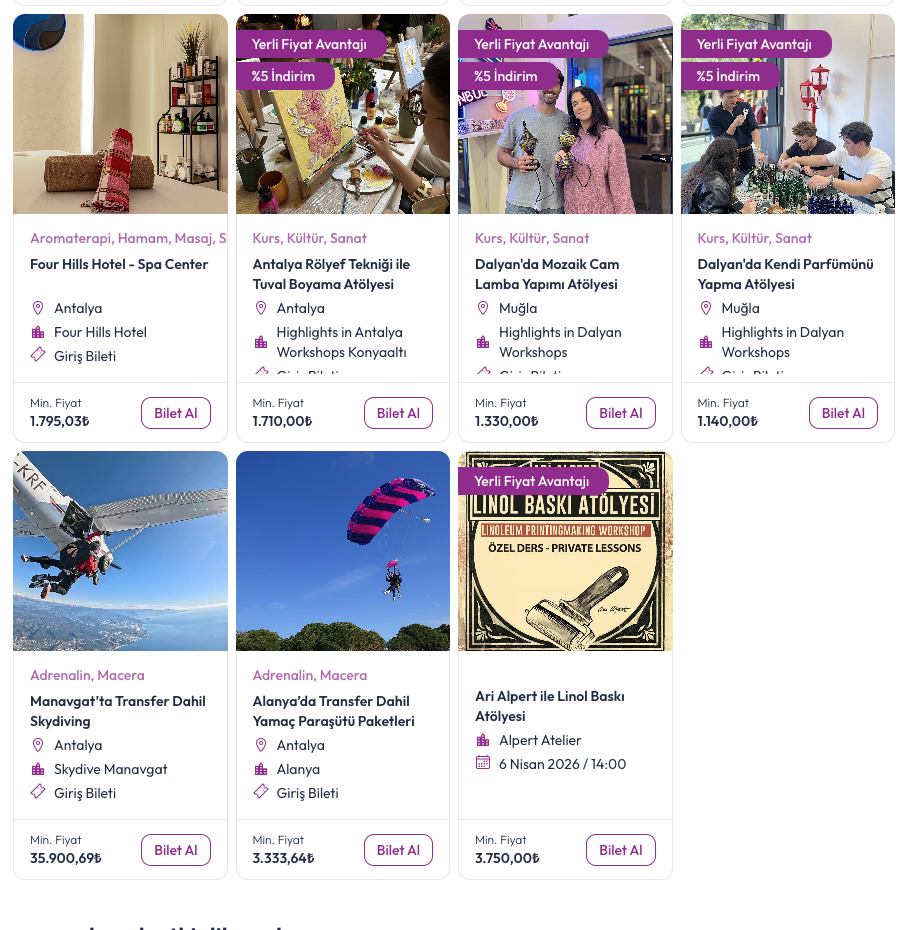Image resolution: width=906 pixels, height=930 pixels.
Task: Get ticket for Kendi Parfümünü Yapma Atölyesi
Action: [x=843, y=413]
